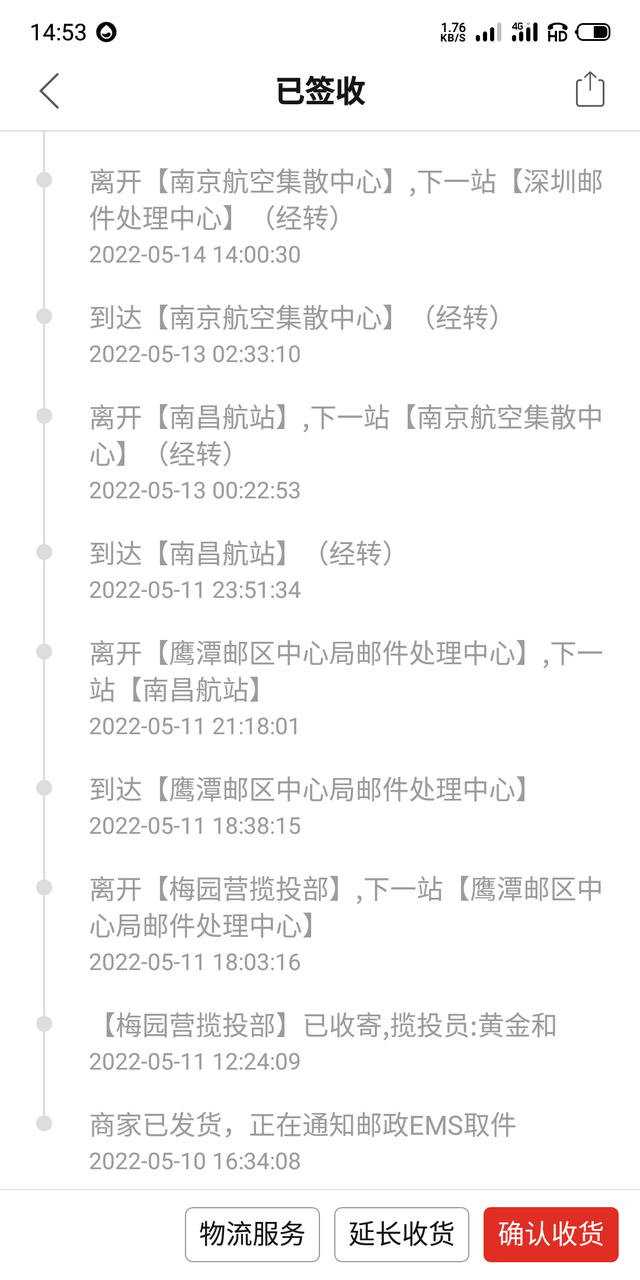This screenshot has width=640, height=1280.
Task: Open 物流服务 logistics service
Action: click(x=252, y=1234)
